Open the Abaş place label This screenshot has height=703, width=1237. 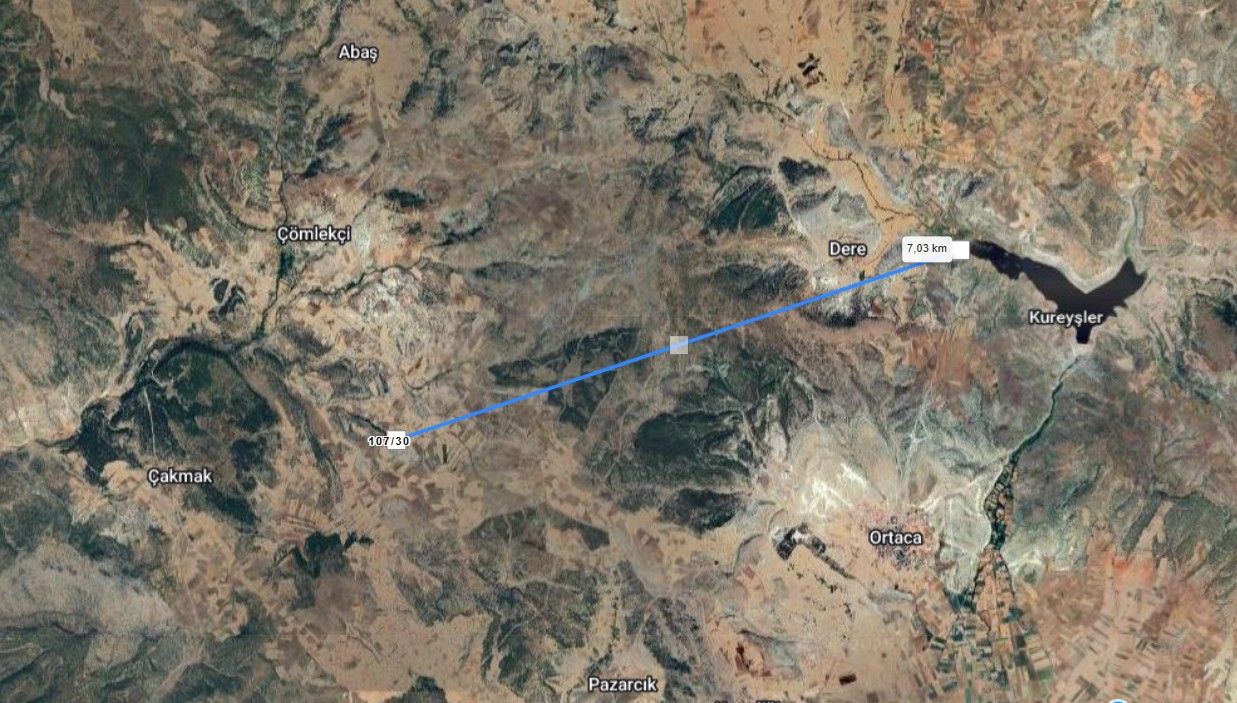(x=358, y=52)
